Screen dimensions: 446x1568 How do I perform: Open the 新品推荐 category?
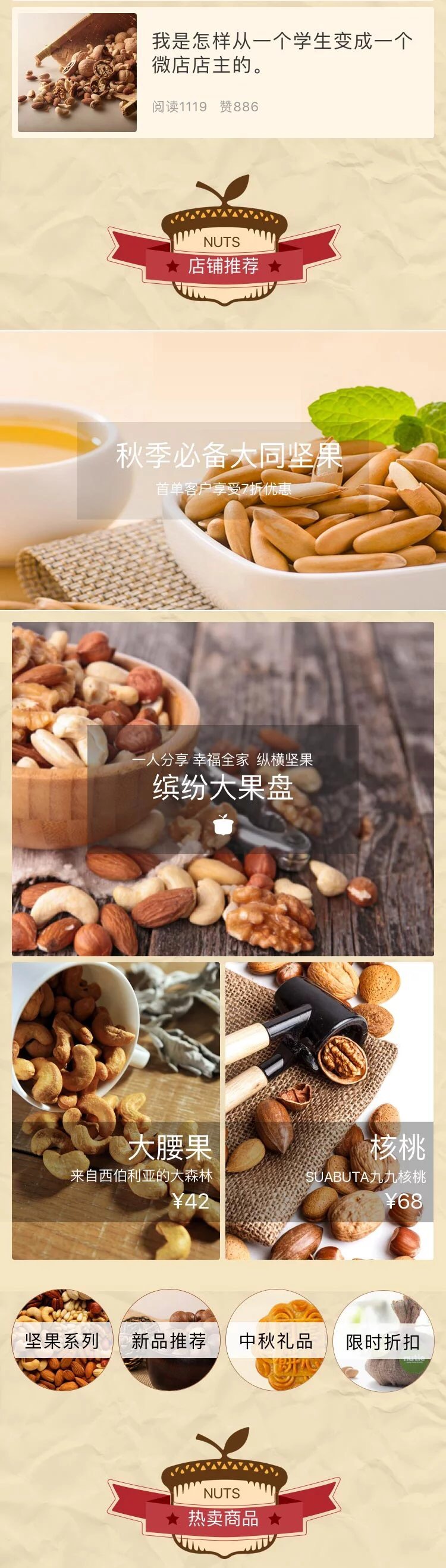(169, 1339)
